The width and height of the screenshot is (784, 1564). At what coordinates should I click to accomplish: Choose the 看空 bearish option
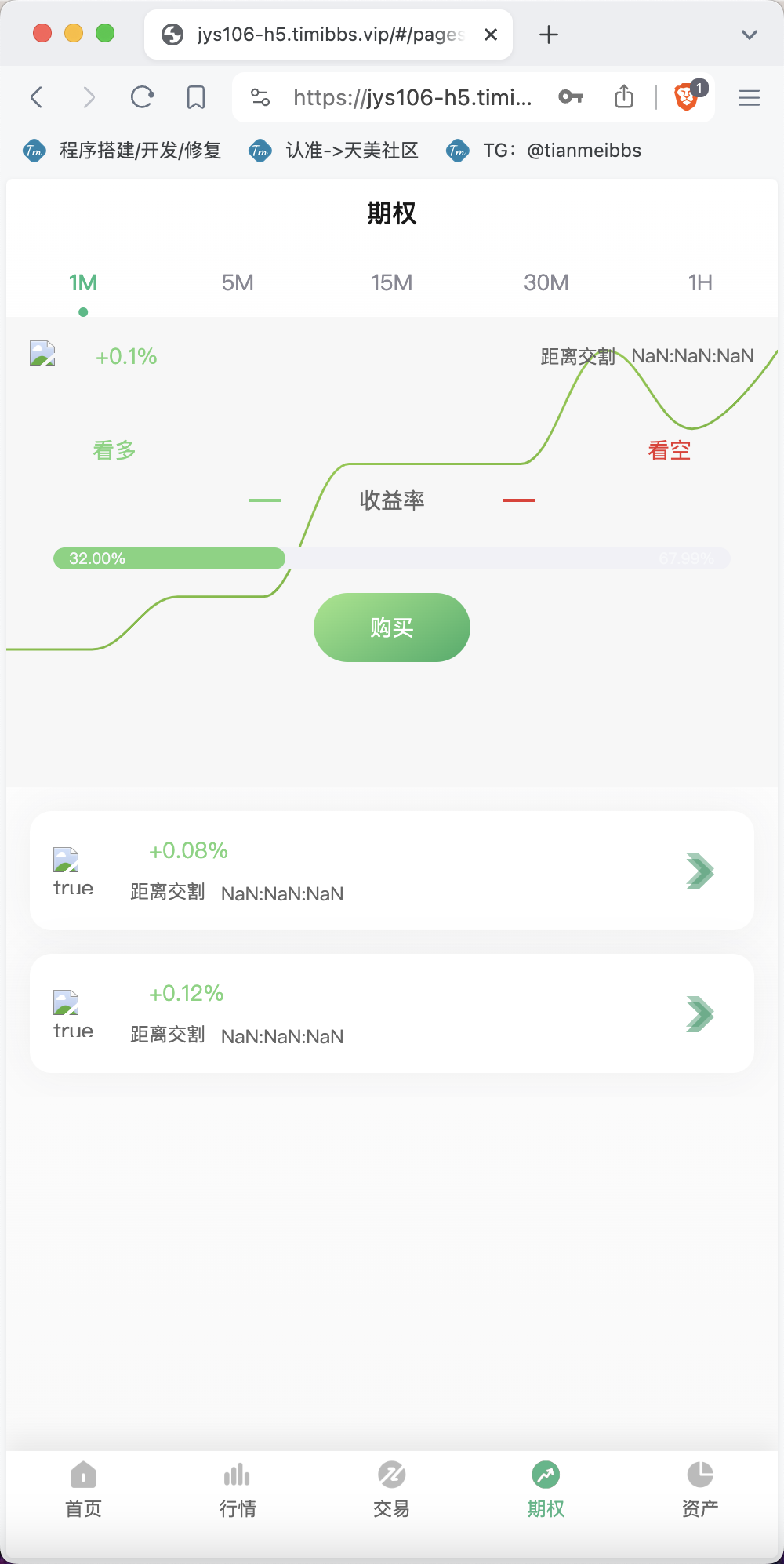click(669, 450)
